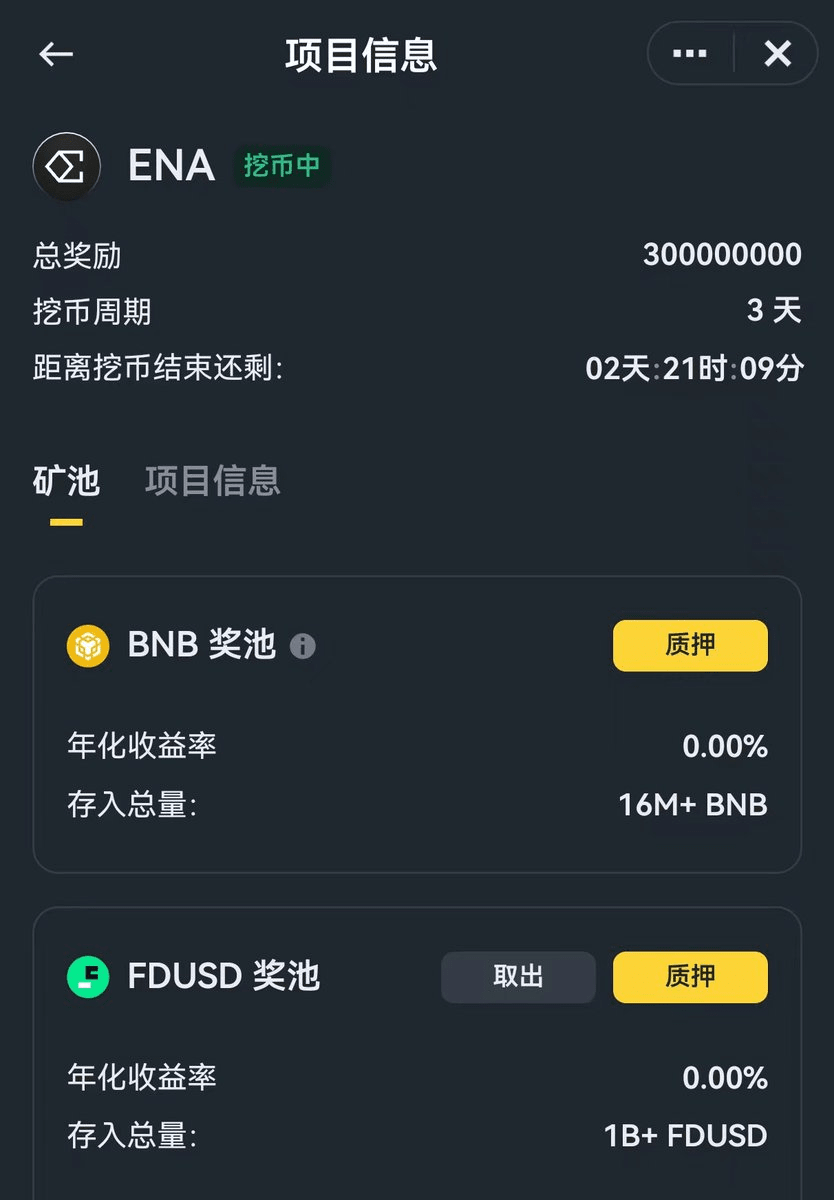
Task: Select the countdown timer 02天:21时:09分
Action: click(690, 368)
